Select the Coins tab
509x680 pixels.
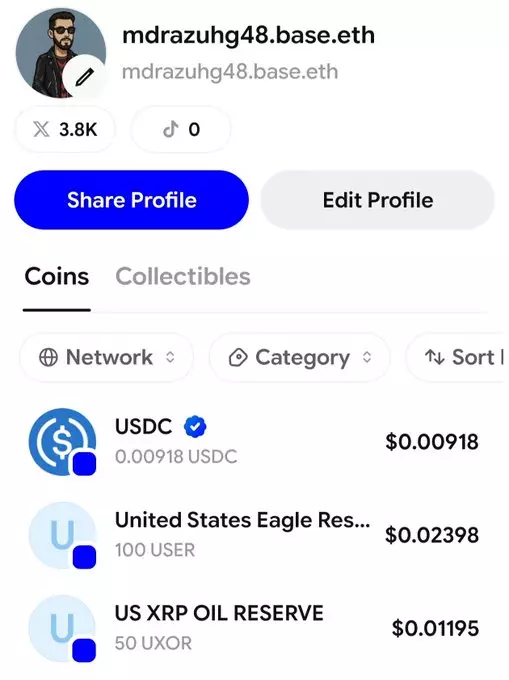tap(57, 277)
